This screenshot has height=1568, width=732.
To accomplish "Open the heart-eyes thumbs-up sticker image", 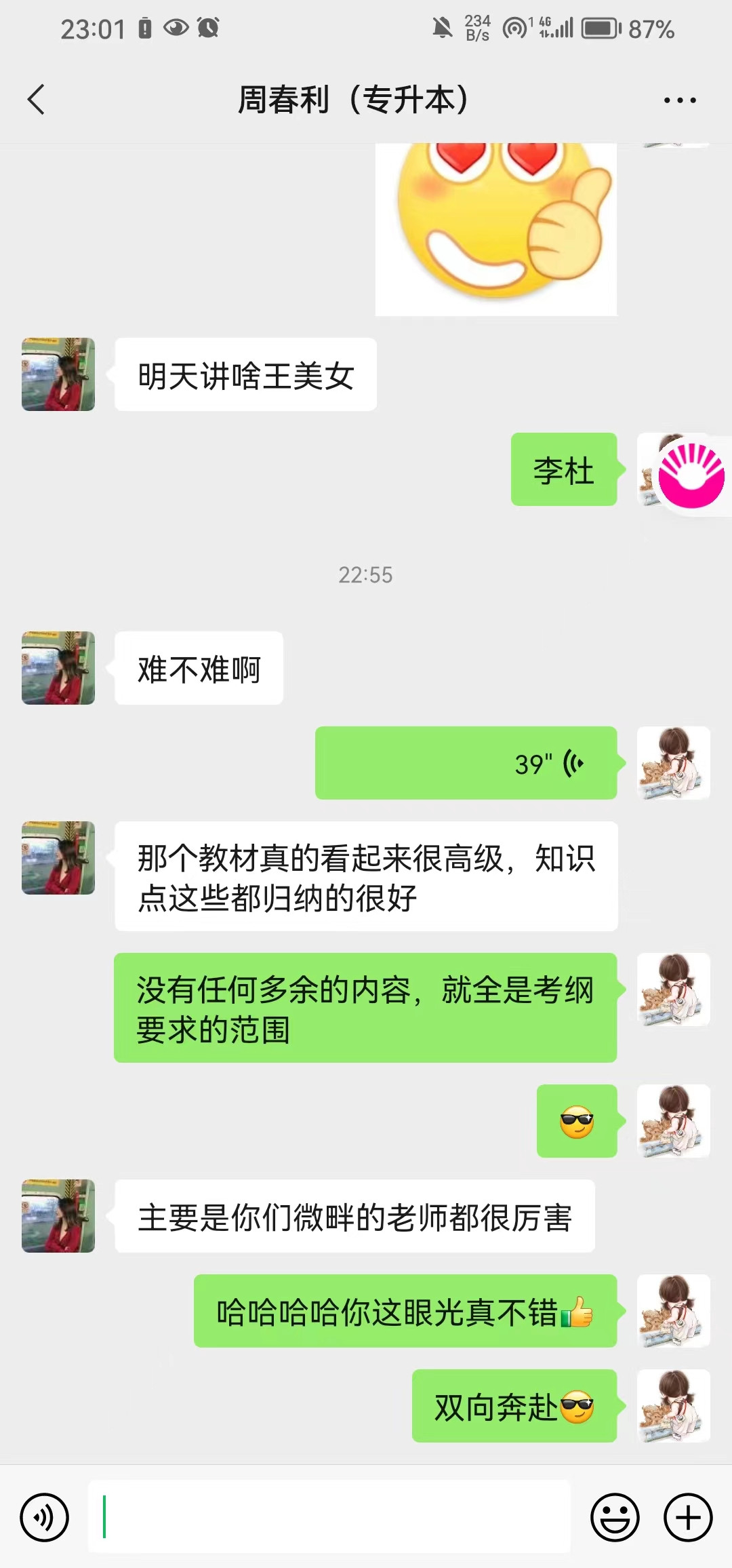I will [x=495, y=227].
